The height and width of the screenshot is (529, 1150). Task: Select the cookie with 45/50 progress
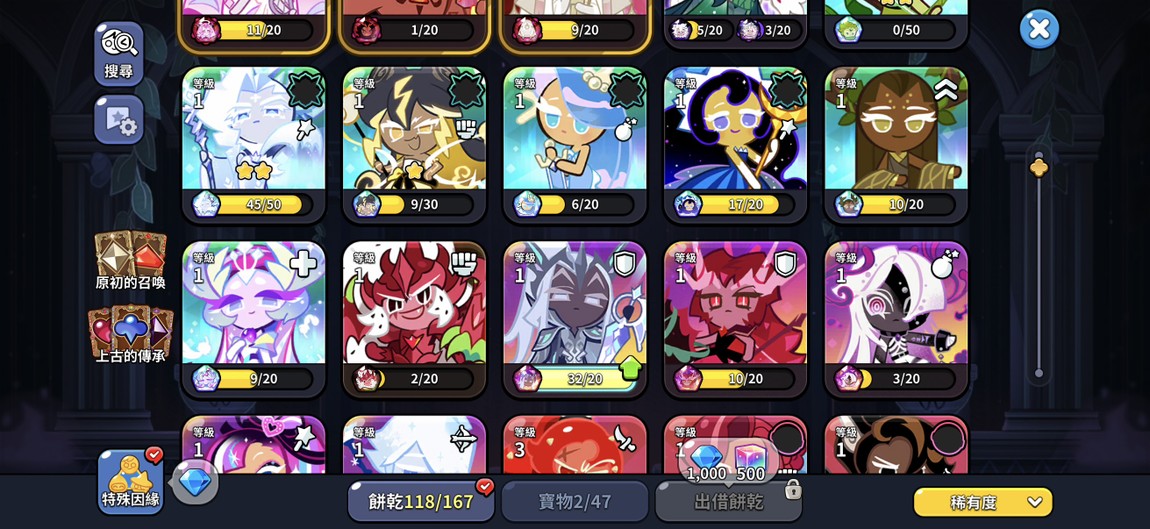point(254,140)
